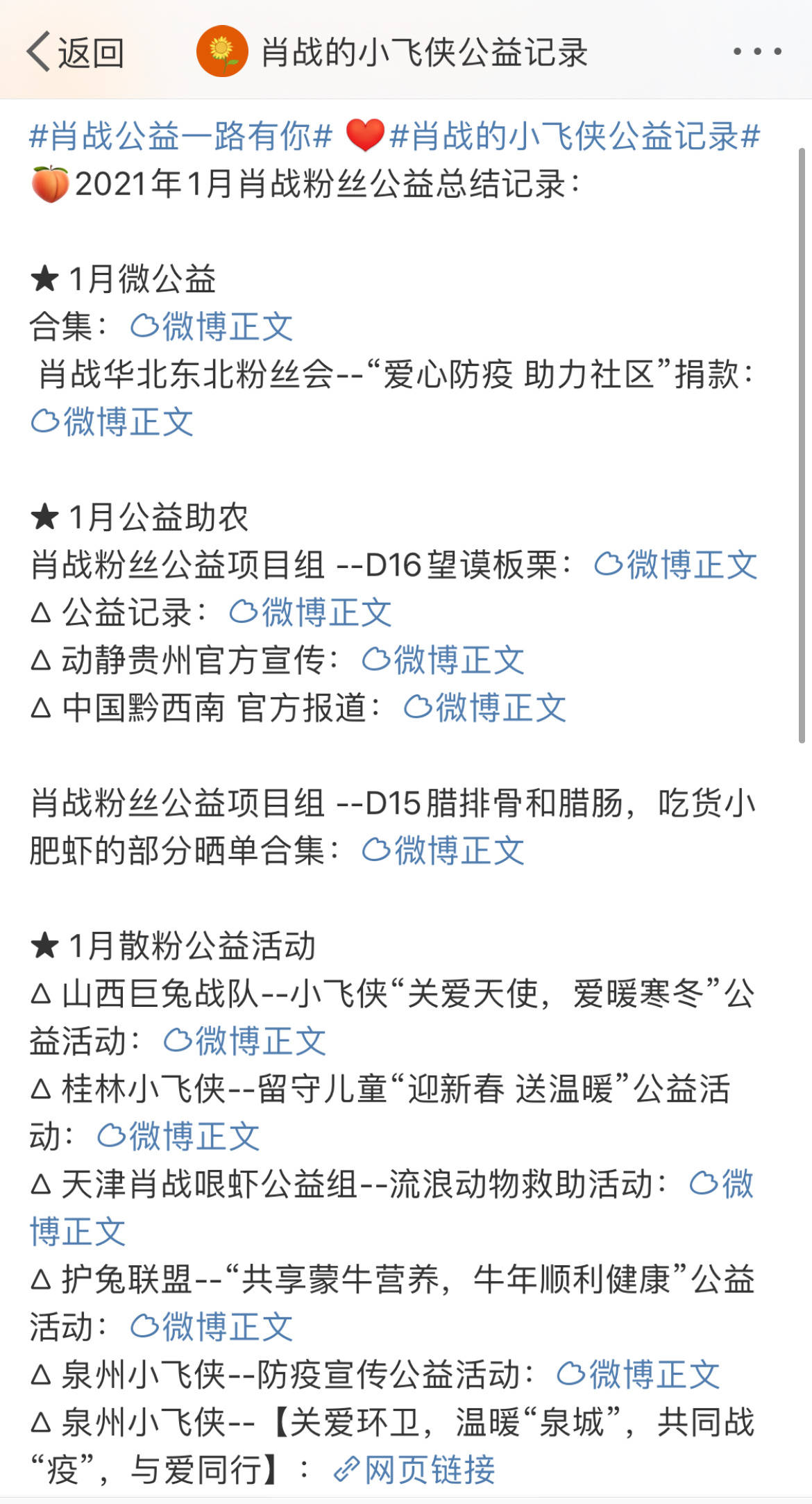Viewport: 812px width, 1504px height.
Task: Open hashtag #肖战的小飞侠公益记录#
Action: (575, 136)
